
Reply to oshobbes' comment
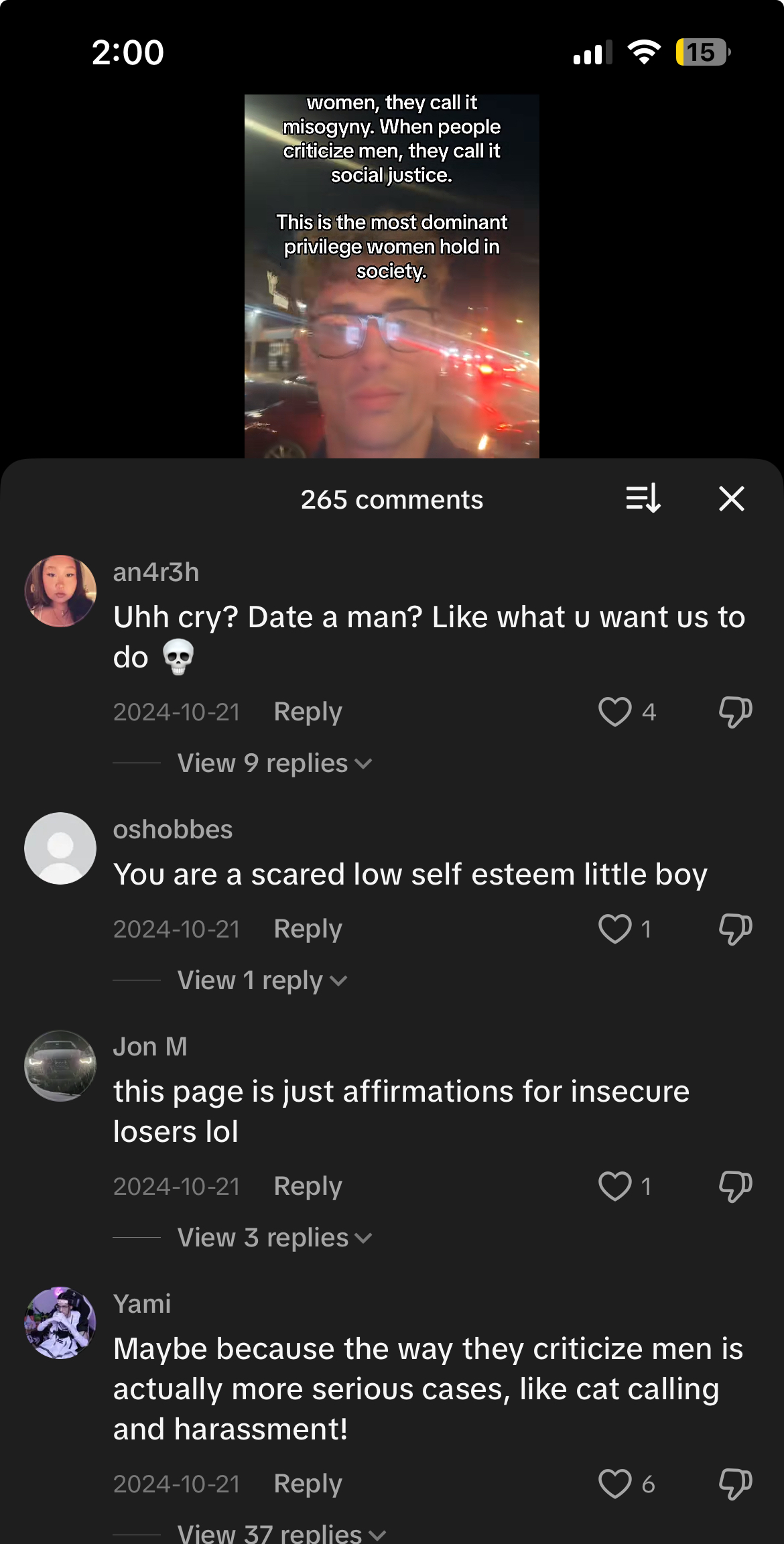click(x=308, y=929)
